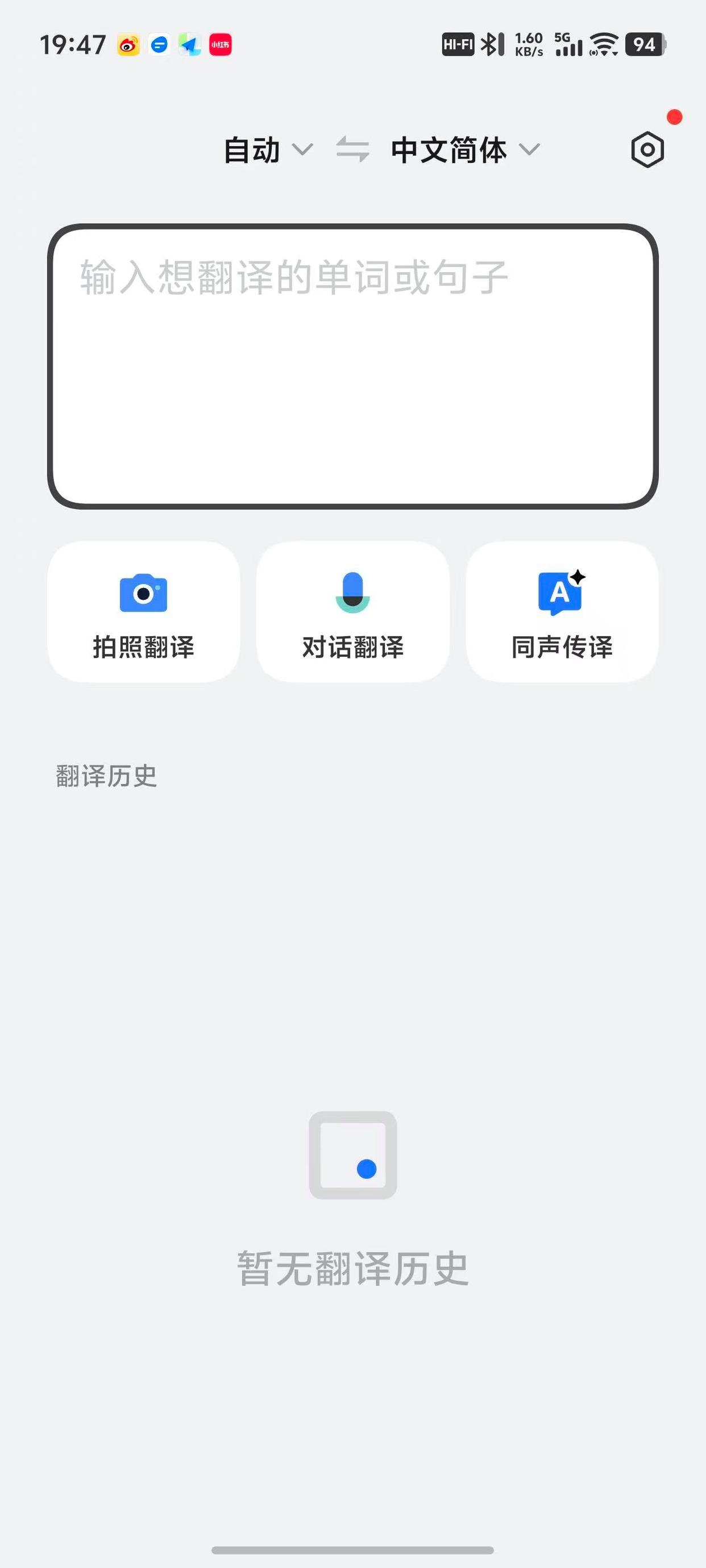Swap the source and target languages
Viewport: 706px width, 1568px height.
(x=352, y=150)
